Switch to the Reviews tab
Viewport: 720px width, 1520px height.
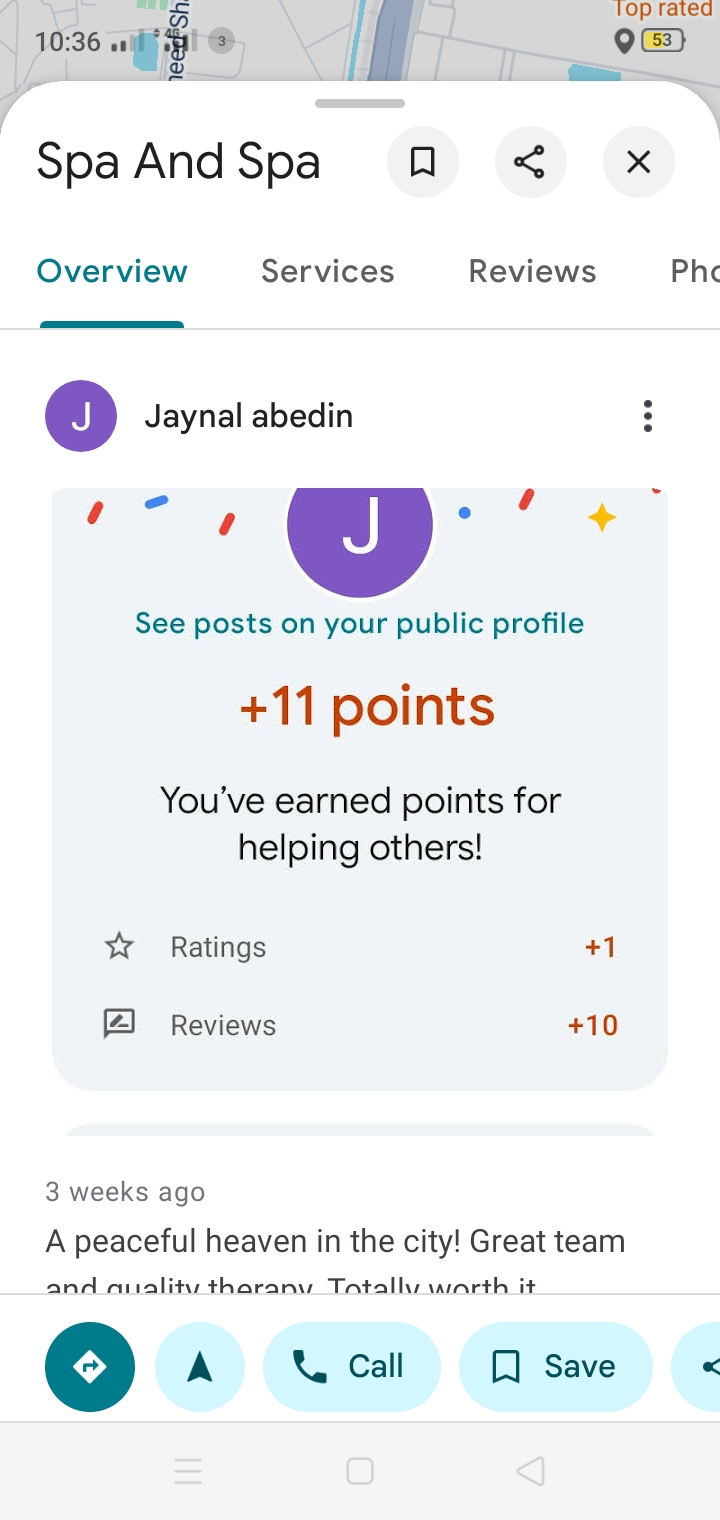click(532, 272)
